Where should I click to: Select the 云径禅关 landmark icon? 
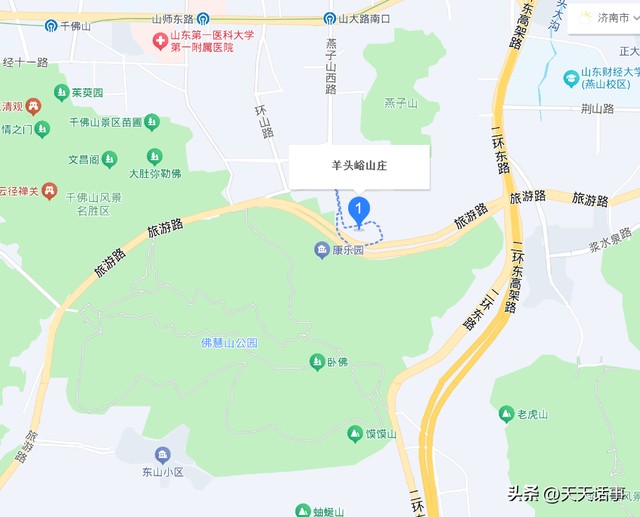pyautogui.click(x=49, y=191)
